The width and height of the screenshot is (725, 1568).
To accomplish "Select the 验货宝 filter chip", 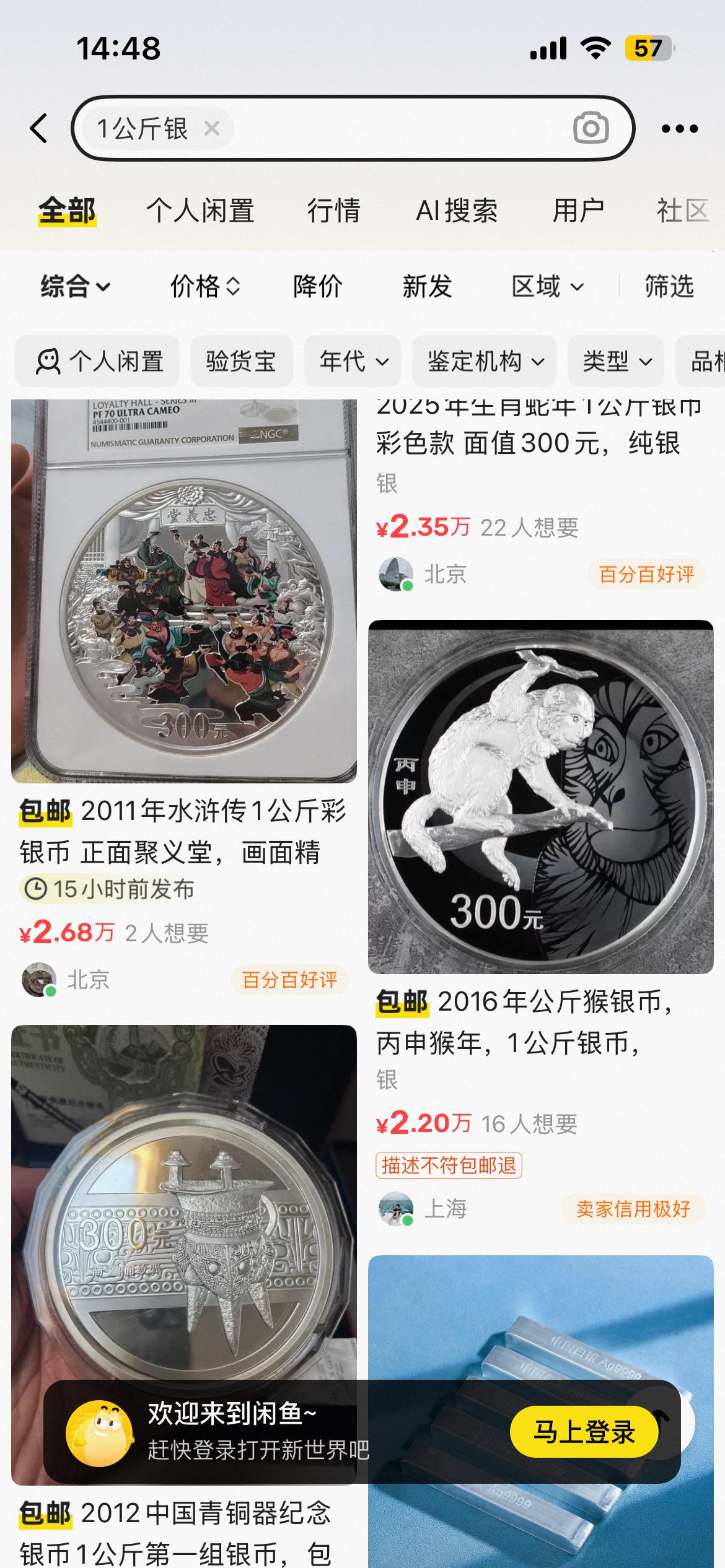I will click(x=241, y=361).
